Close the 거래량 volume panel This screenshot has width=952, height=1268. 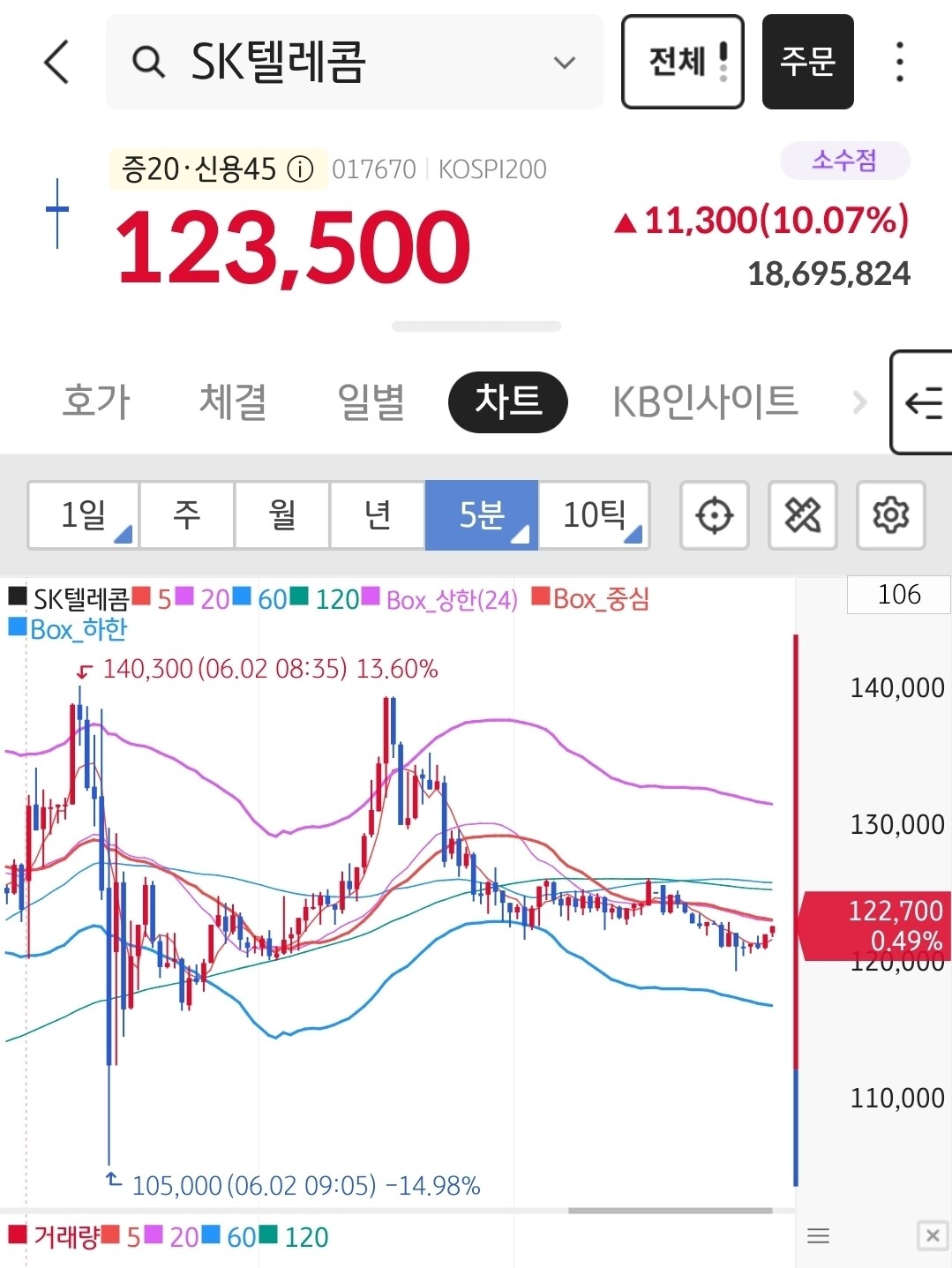[x=932, y=1235]
